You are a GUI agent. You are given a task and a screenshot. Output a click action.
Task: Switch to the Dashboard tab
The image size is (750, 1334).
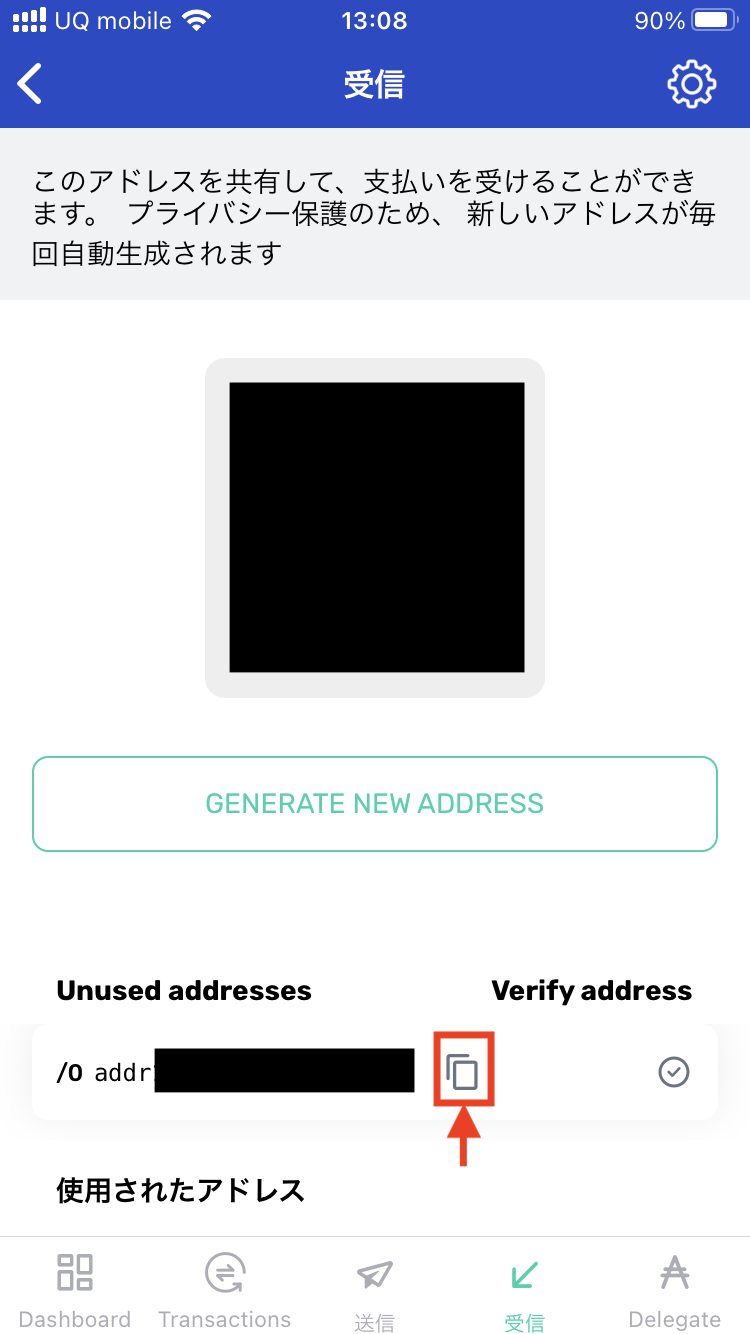75,1290
